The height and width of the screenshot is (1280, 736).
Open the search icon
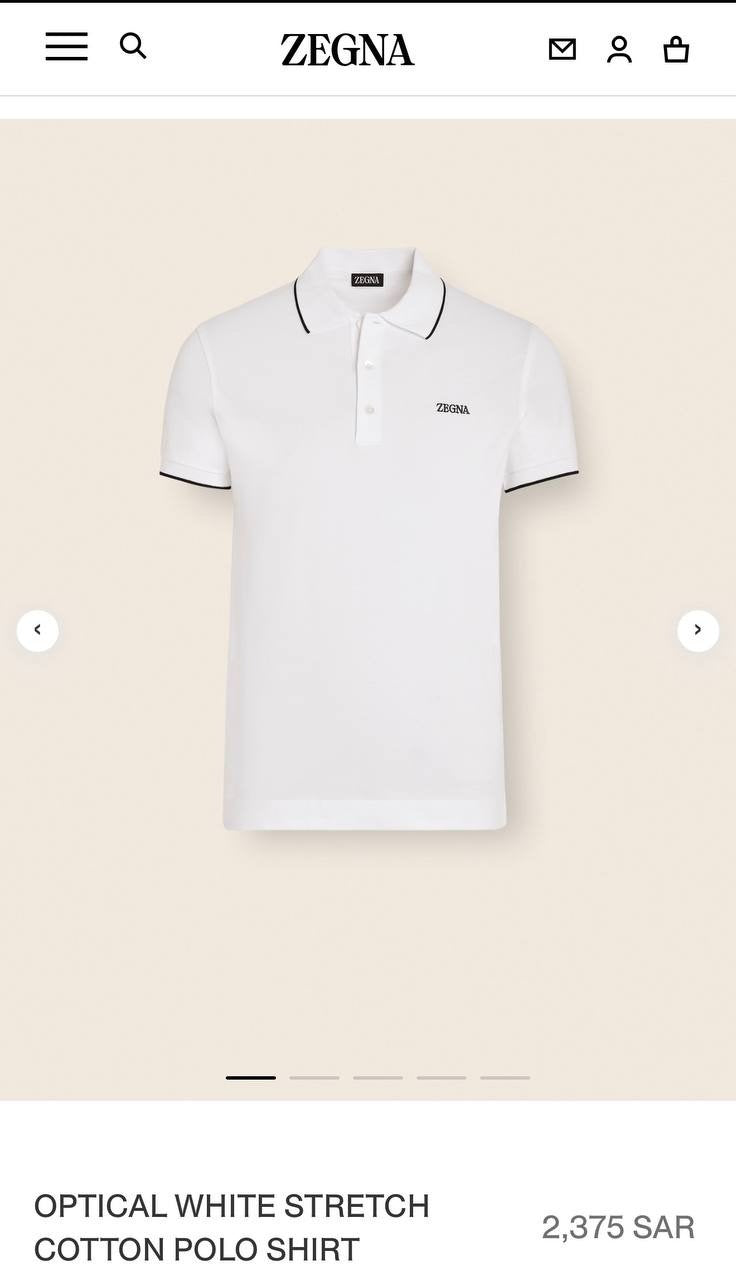click(133, 46)
